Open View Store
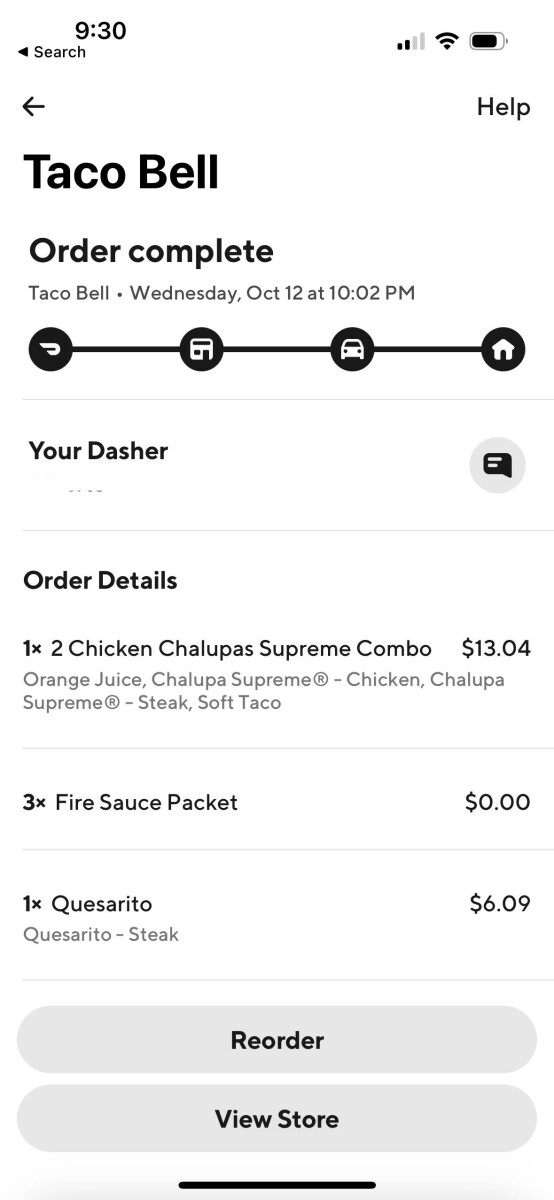The height and width of the screenshot is (1200, 554). (x=277, y=1118)
